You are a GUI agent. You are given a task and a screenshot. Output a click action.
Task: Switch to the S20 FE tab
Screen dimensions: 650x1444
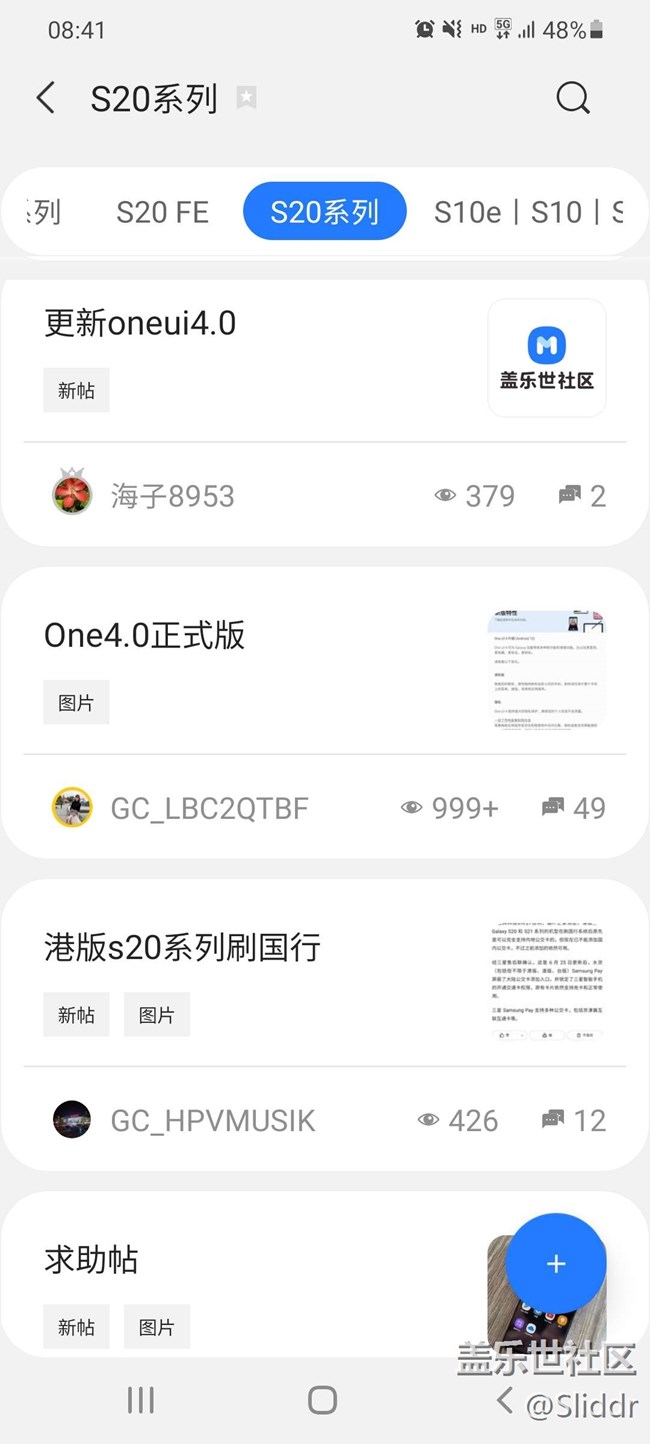click(x=162, y=212)
